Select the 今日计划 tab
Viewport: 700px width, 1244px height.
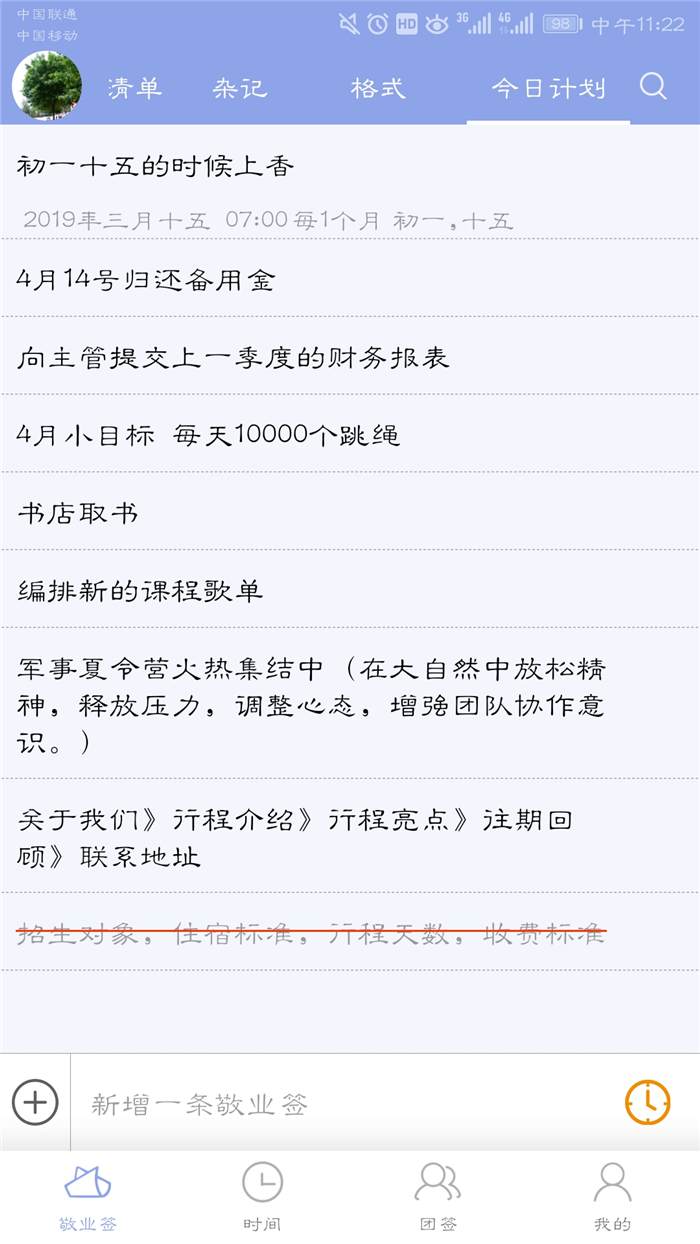[x=548, y=88]
